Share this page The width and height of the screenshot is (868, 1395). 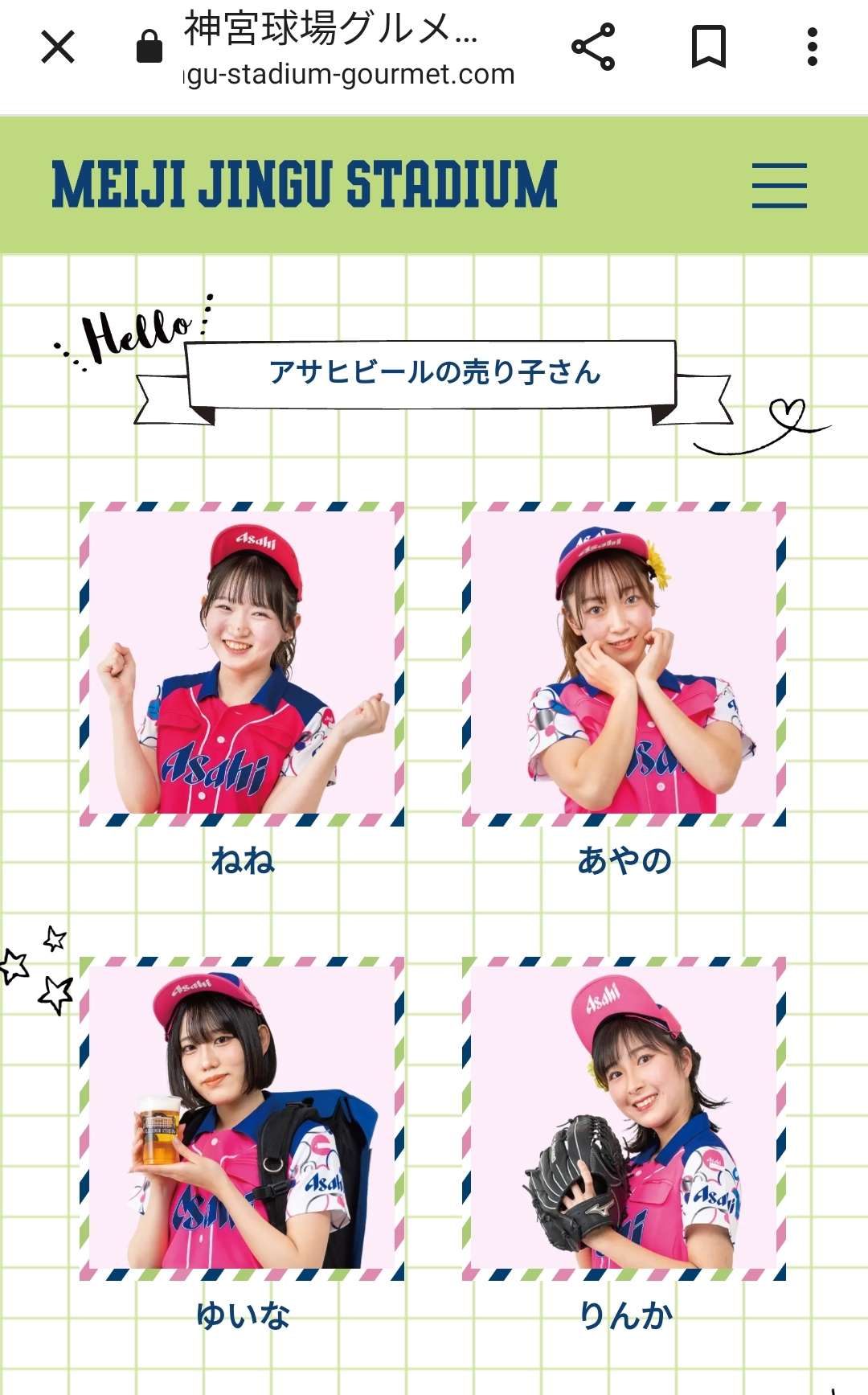[593, 47]
